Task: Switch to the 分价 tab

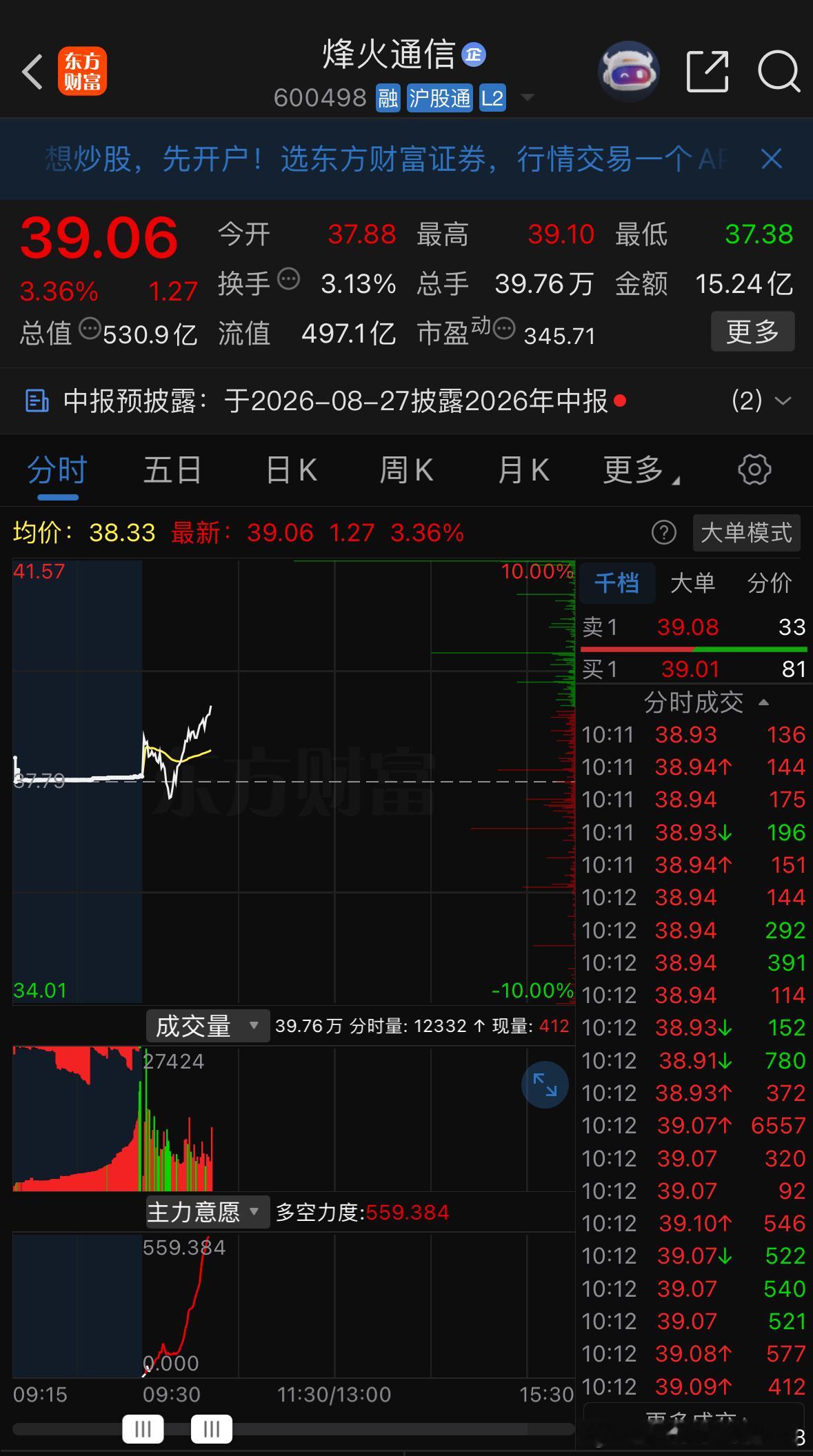Action: click(770, 583)
